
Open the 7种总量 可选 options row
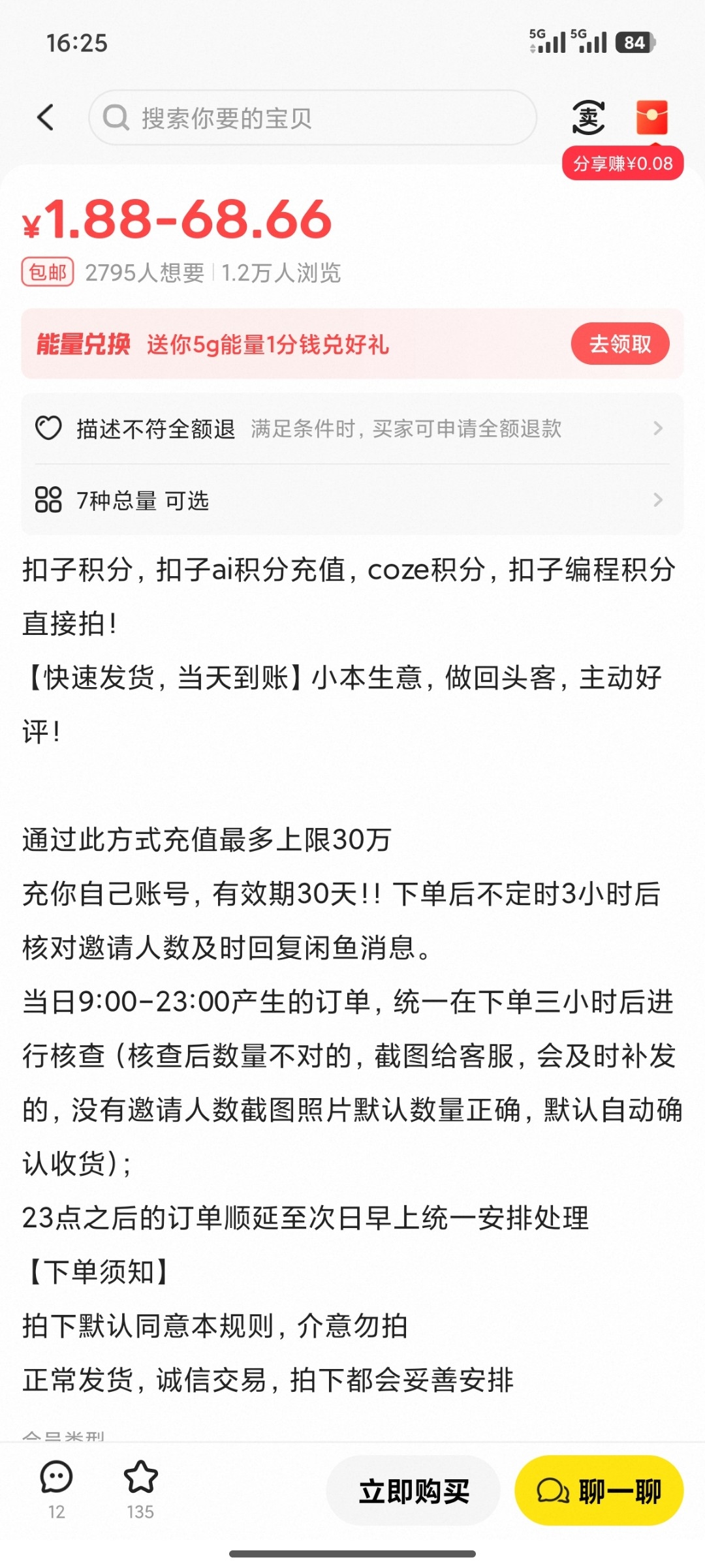pos(352,500)
